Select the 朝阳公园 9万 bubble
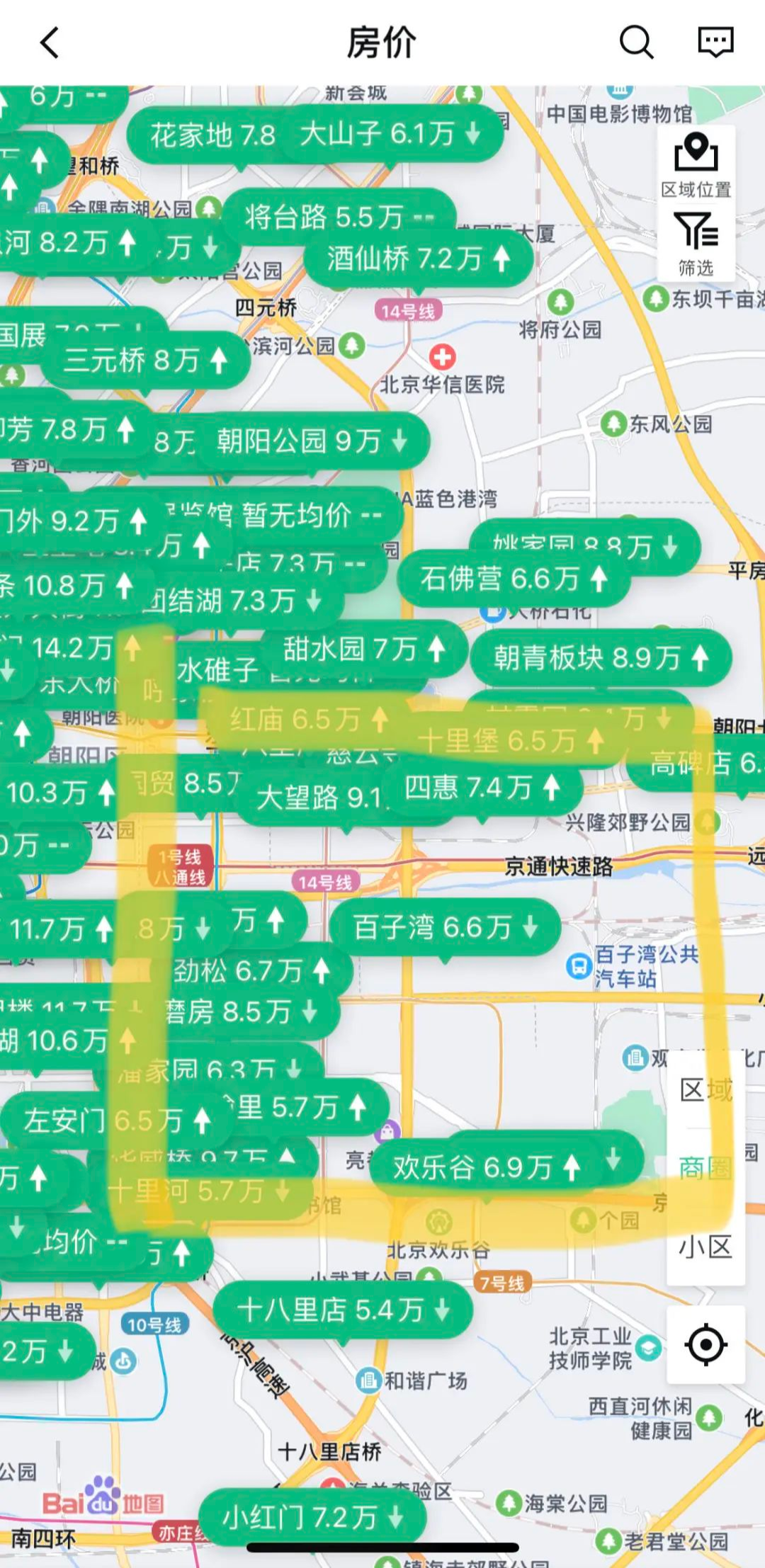This screenshot has width=765, height=1568. 312,441
